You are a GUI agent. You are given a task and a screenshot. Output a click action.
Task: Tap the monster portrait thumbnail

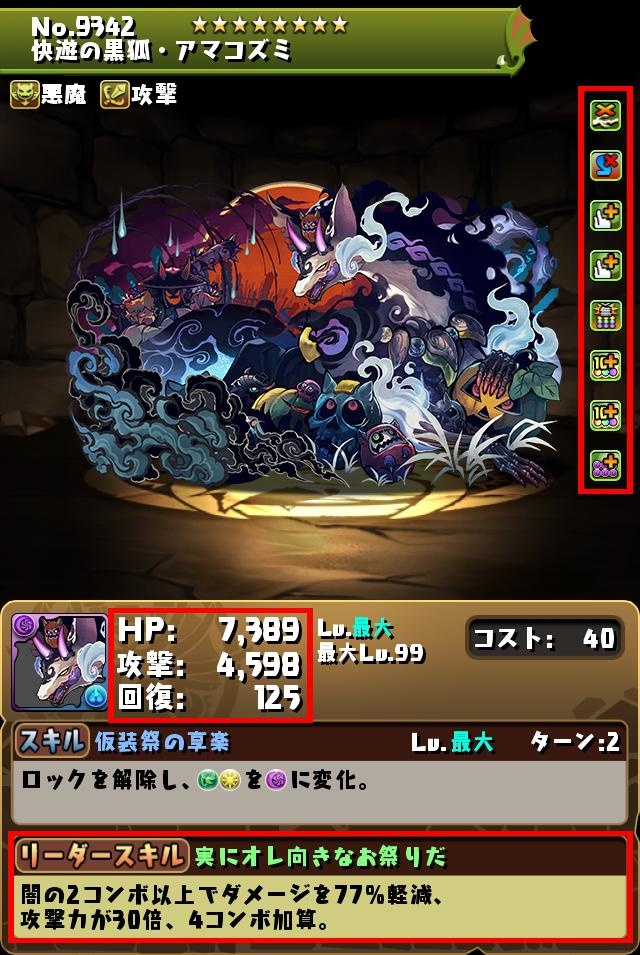coord(59,662)
